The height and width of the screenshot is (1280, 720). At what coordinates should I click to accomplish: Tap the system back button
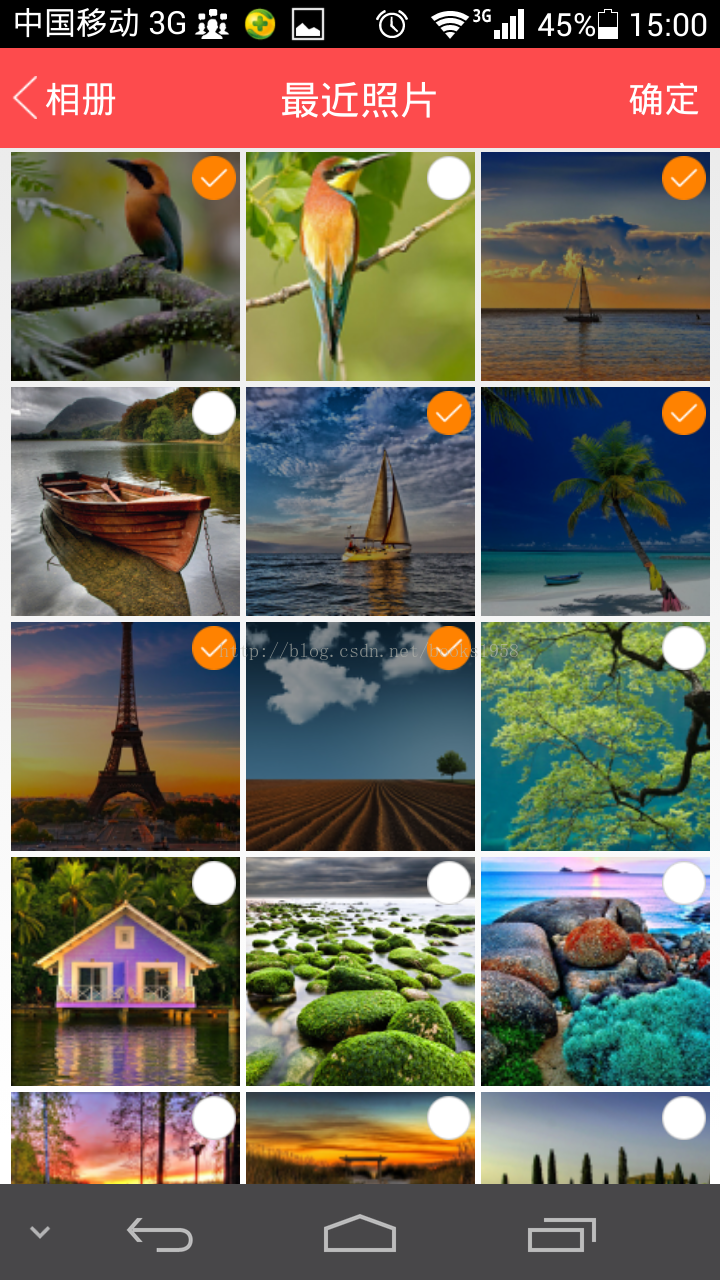pyautogui.click(x=160, y=1236)
